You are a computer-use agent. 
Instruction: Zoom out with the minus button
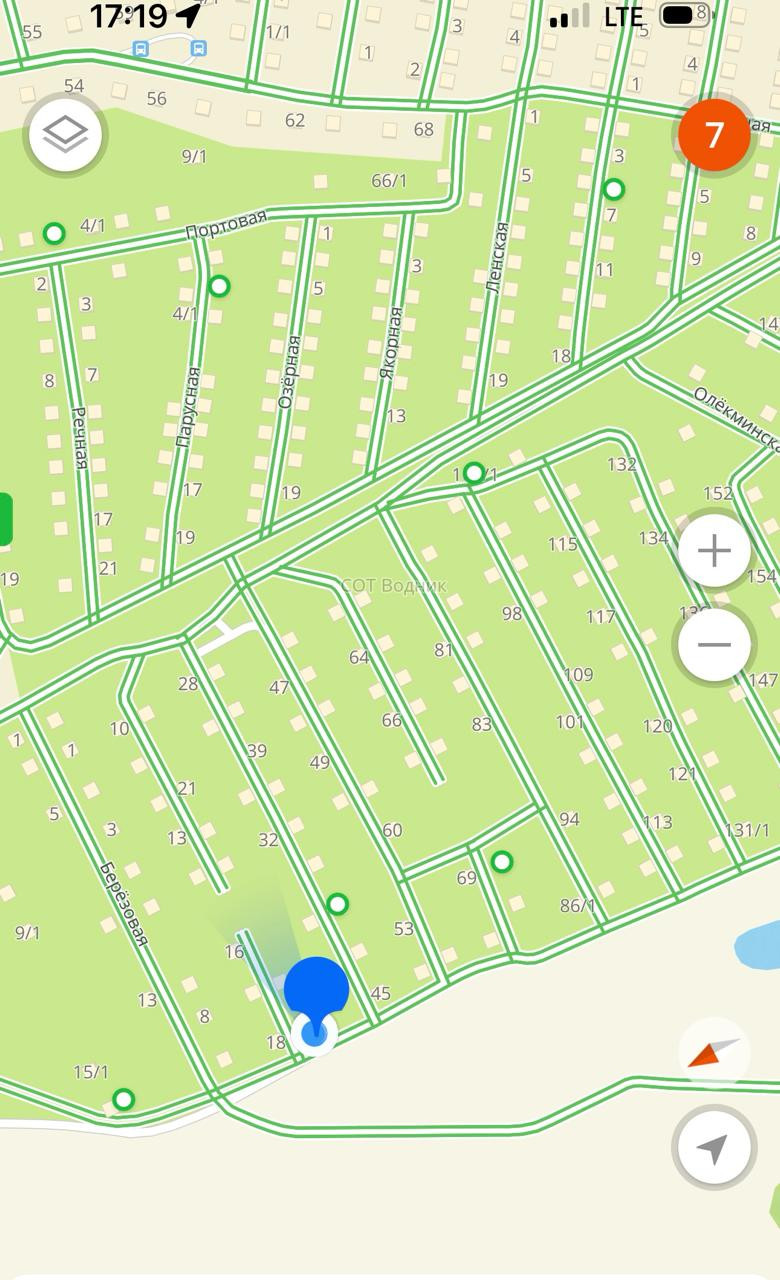(714, 645)
